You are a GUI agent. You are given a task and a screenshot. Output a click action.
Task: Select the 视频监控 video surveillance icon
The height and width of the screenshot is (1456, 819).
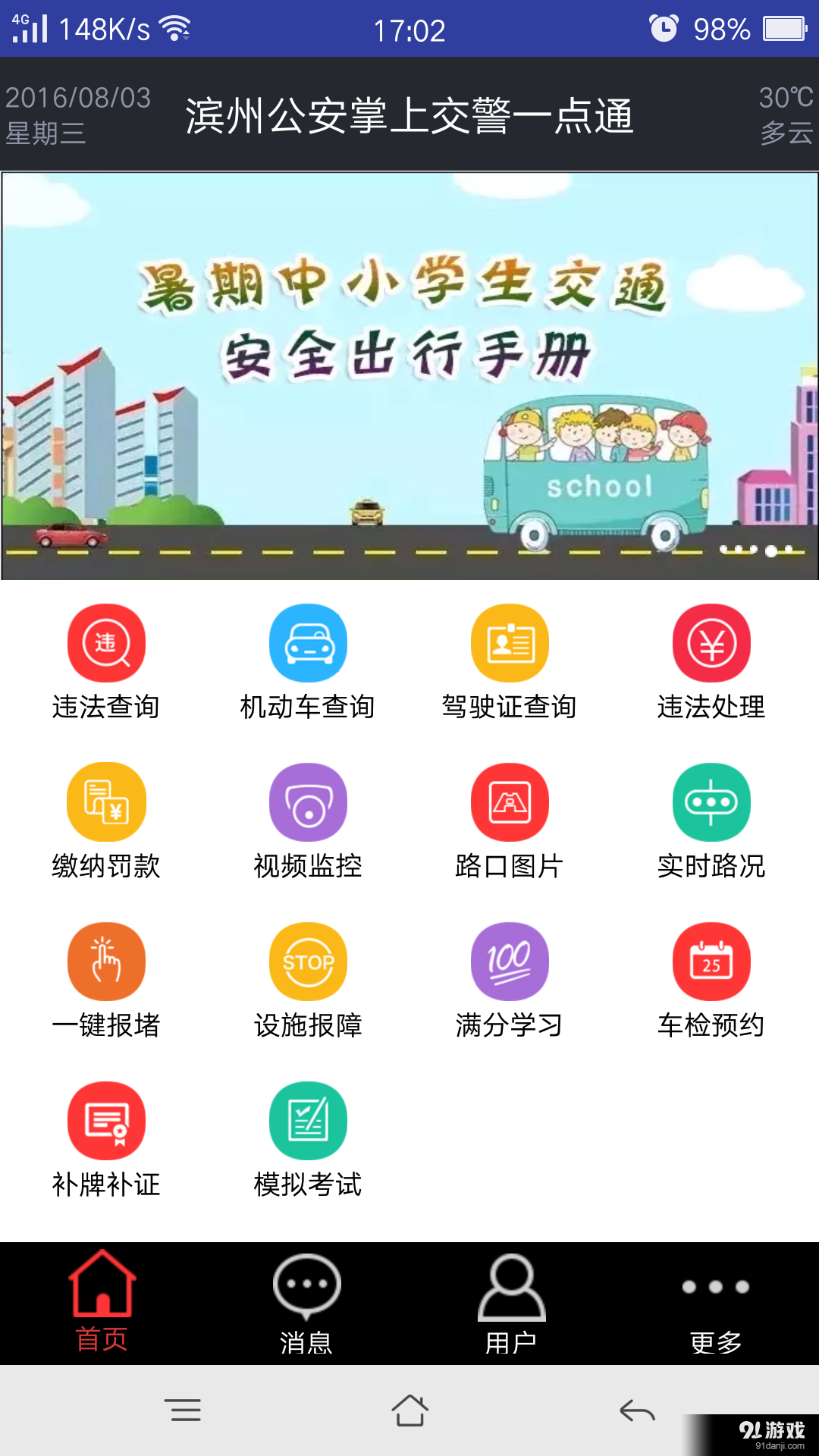coord(308,802)
